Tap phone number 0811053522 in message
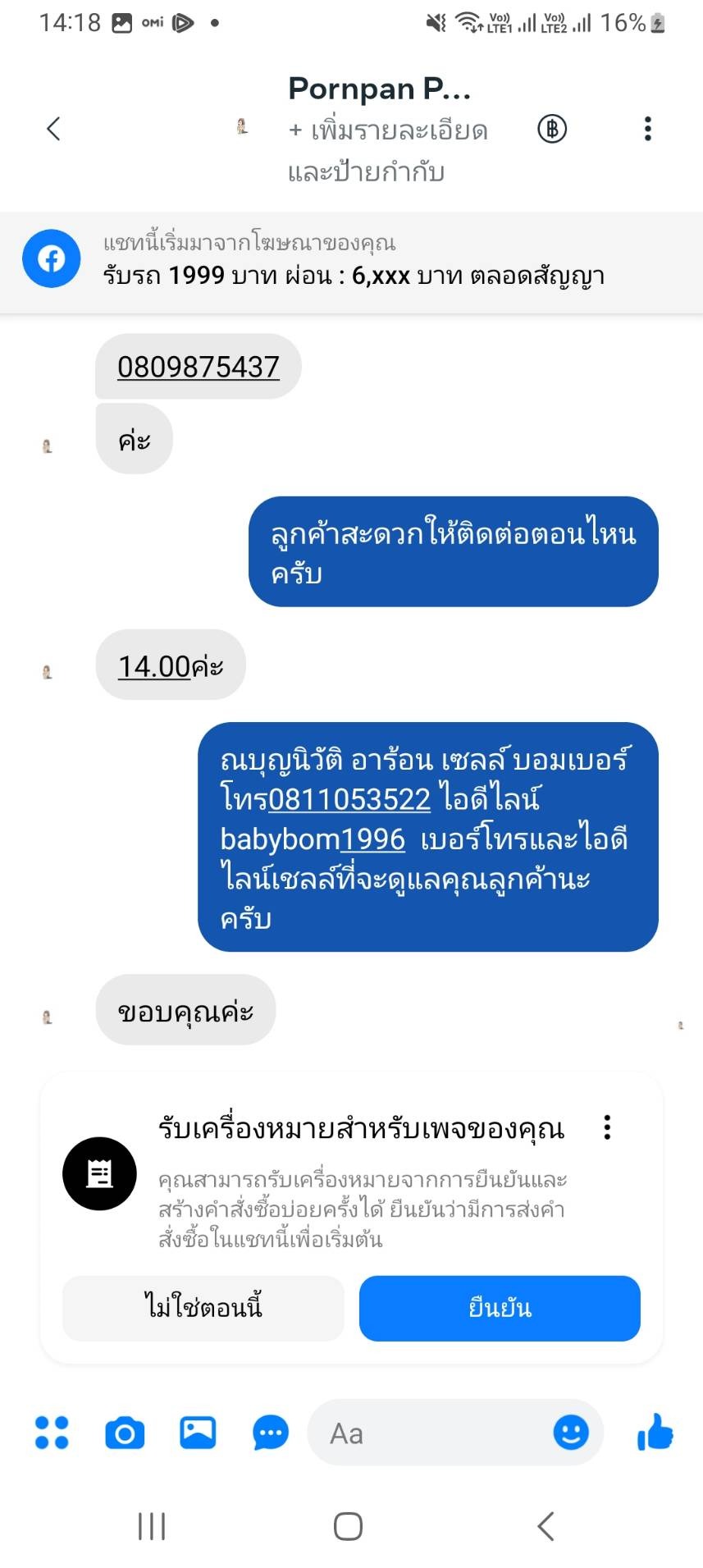 (349, 798)
